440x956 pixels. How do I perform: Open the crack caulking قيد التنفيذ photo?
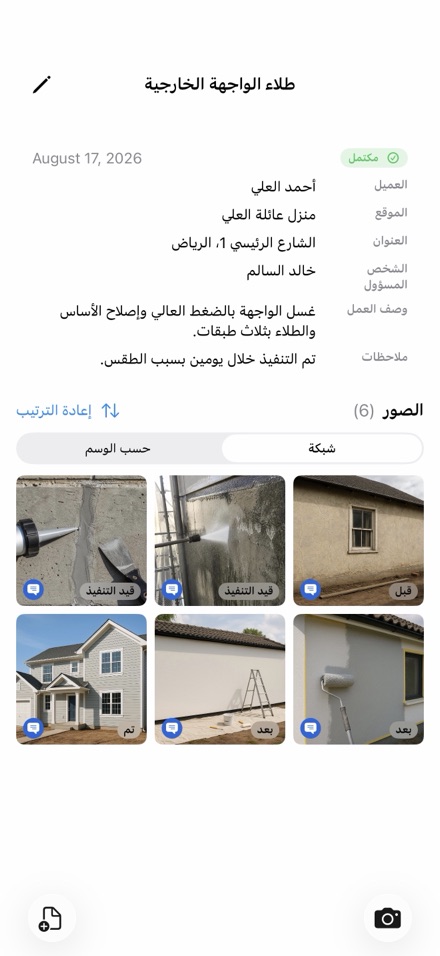point(81,540)
